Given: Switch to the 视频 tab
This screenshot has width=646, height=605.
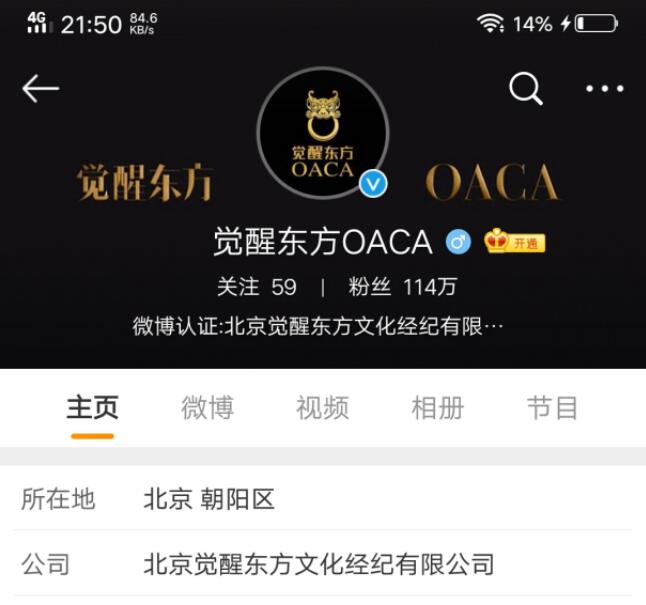Looking at the screenshot, I should point(322,408).
